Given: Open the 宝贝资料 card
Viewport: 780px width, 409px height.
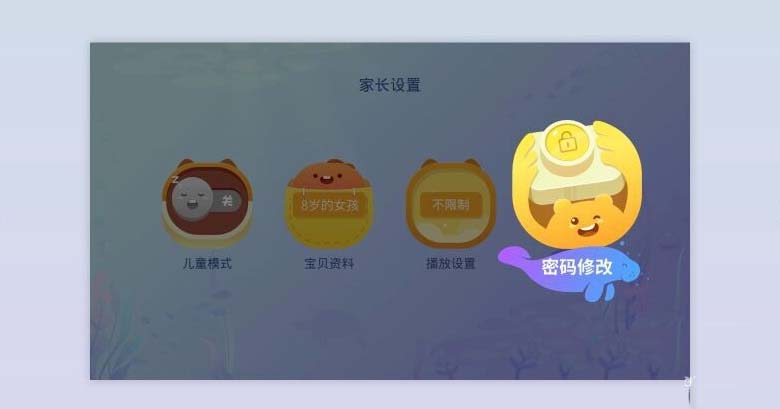Looking at the screenshot, I should (x=327, y=206).
